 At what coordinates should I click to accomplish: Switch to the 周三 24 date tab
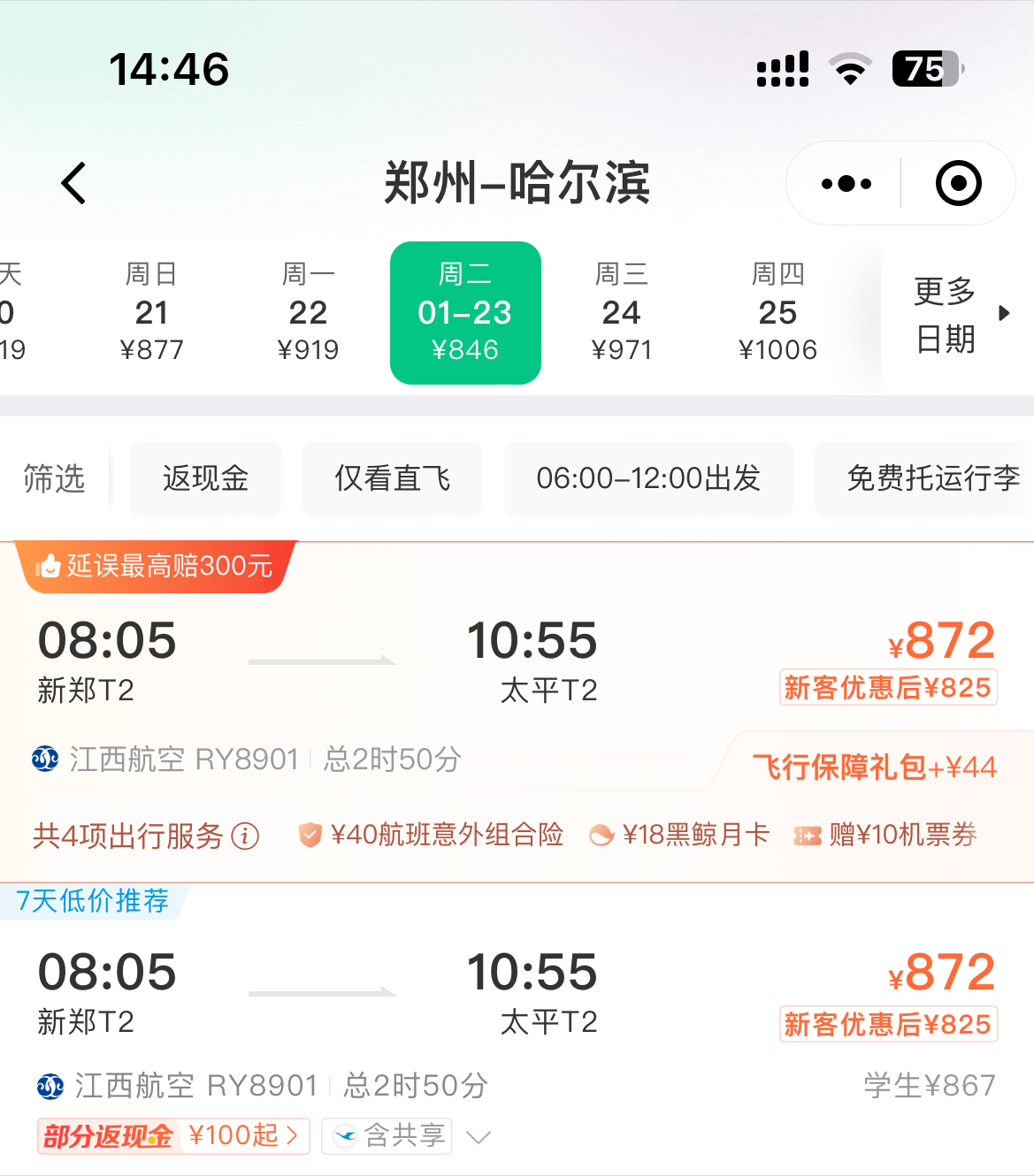[x=622, y=313]
